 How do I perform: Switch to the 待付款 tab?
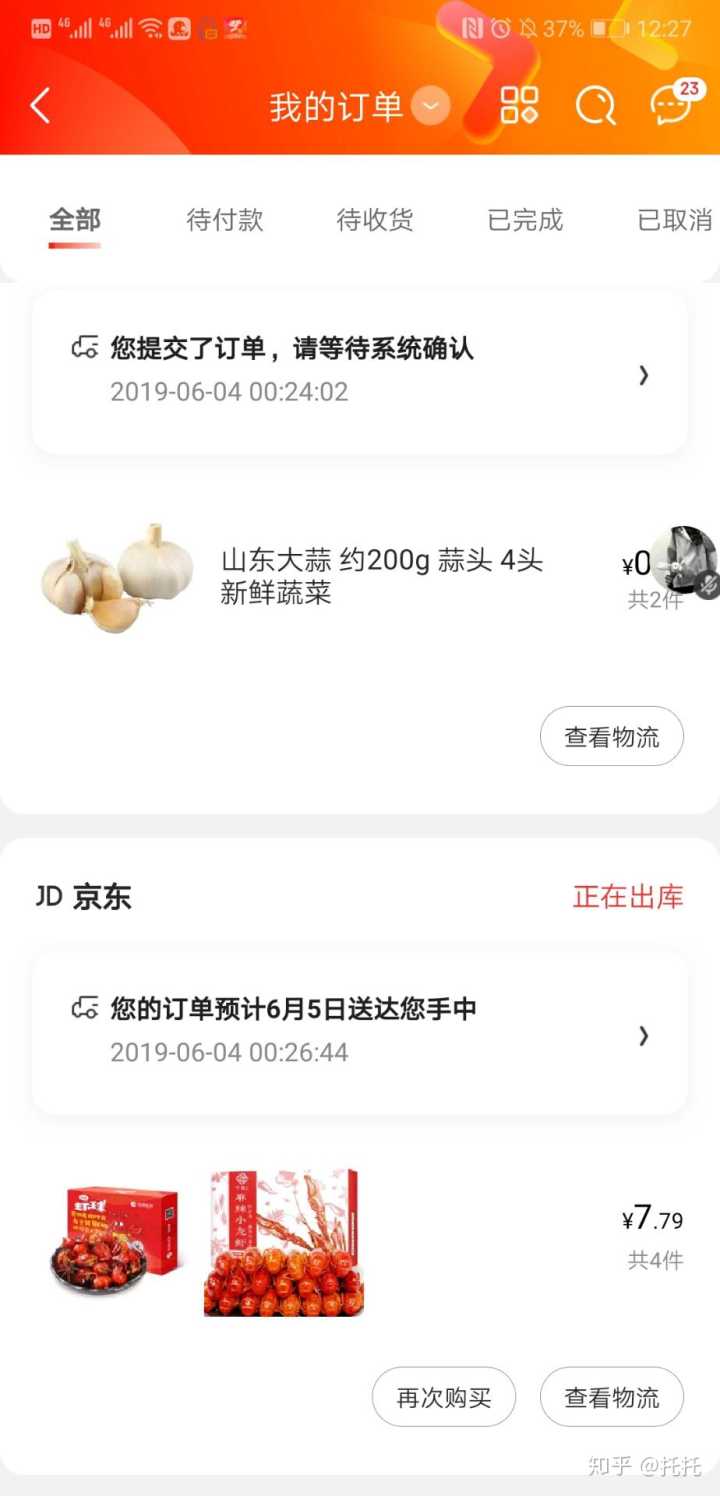click(225, 220)
